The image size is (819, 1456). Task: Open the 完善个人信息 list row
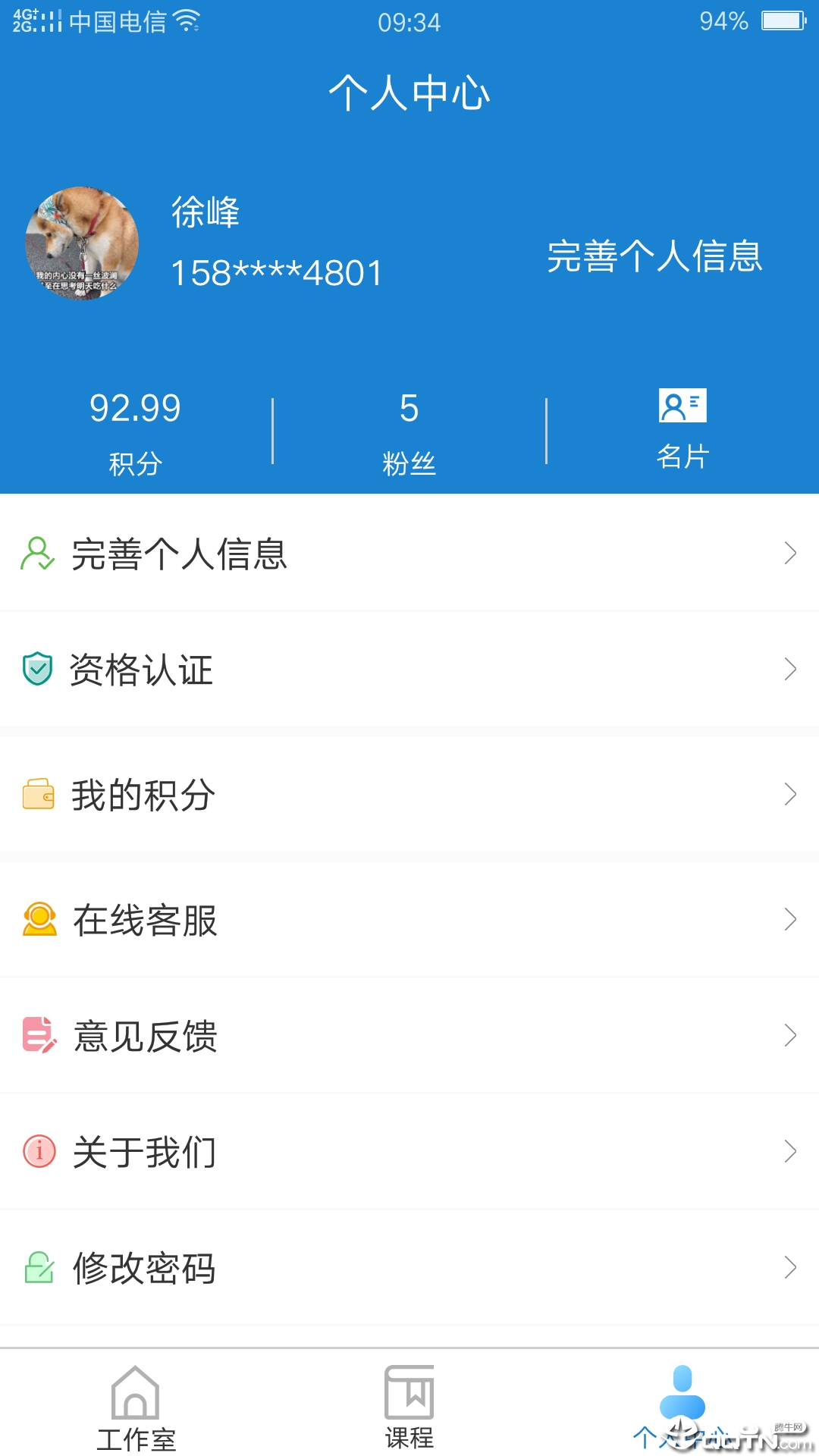(x=409, y=553)
